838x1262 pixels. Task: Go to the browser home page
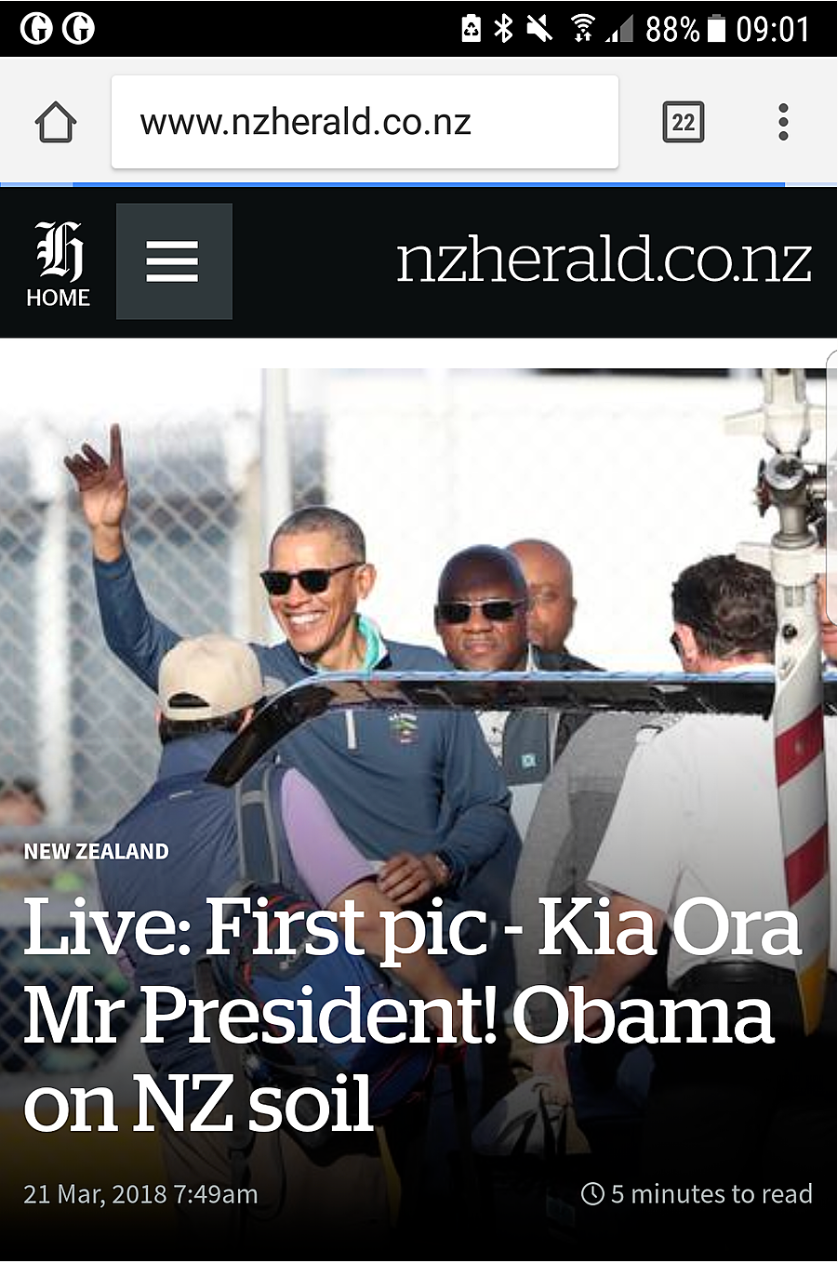[x=55, y=123]
